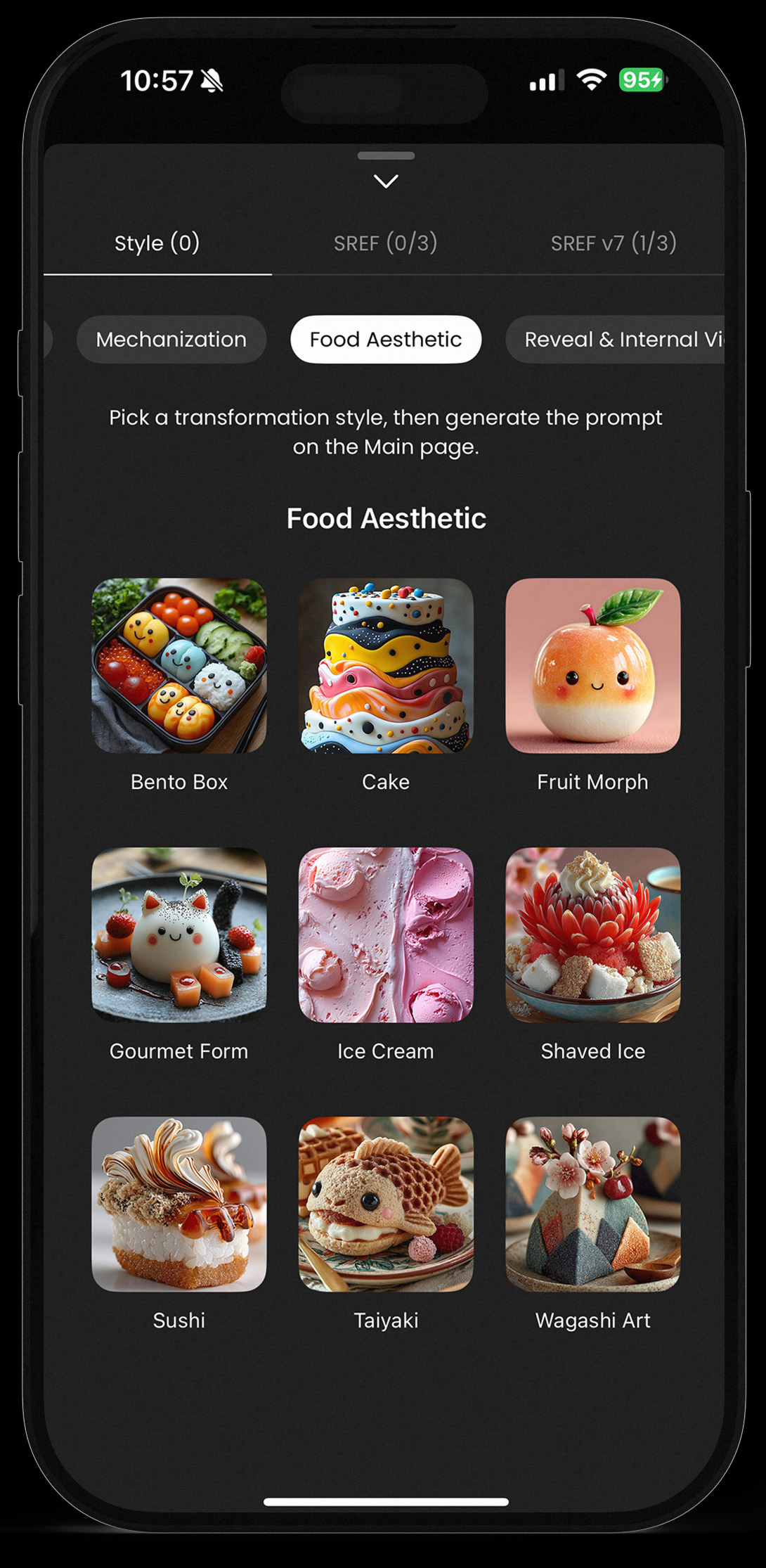The image size is (766, 1568).
Task: Collapse the sheet with the down chevron
Action: (x=386, y=181)
